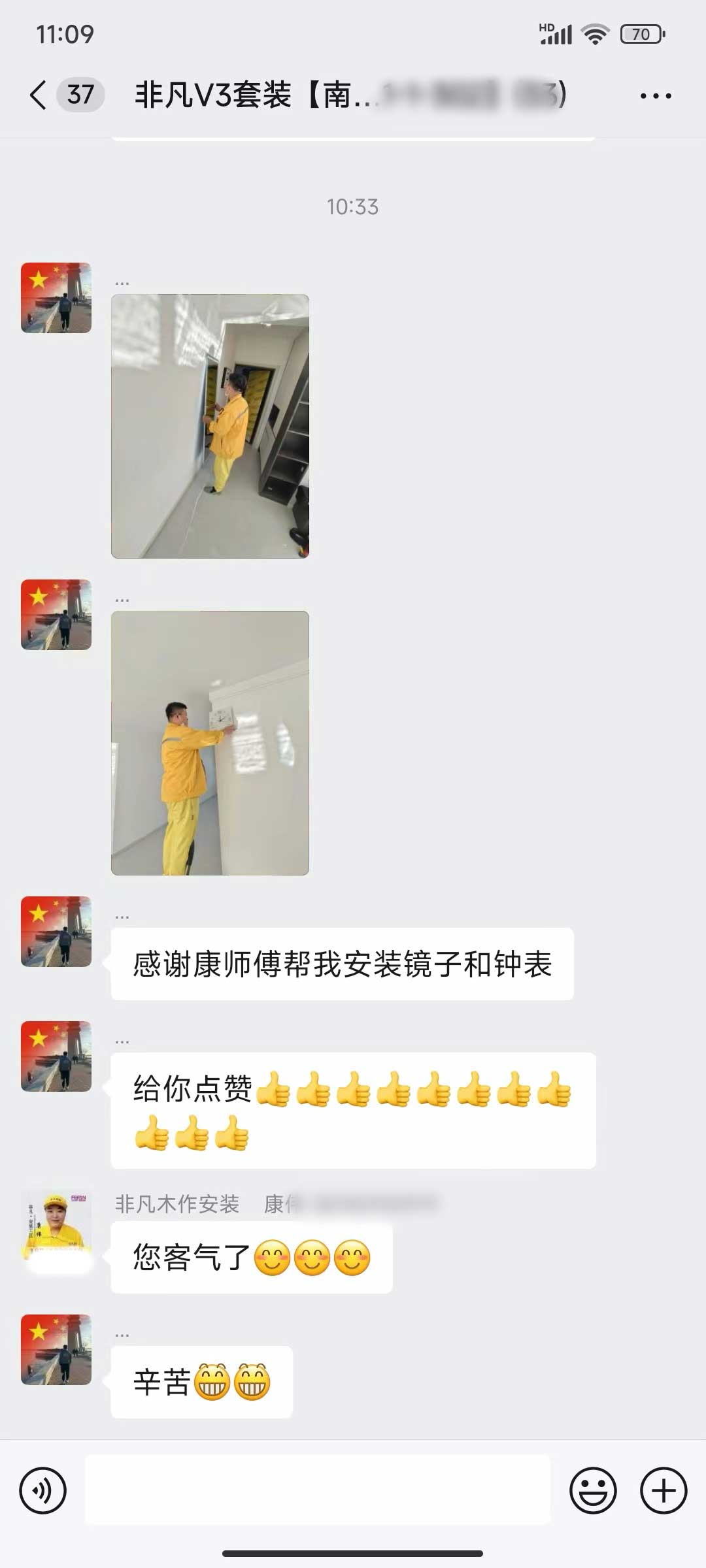
Task: Open photo of worker hanging the clock
Action: tap(210, 743)
